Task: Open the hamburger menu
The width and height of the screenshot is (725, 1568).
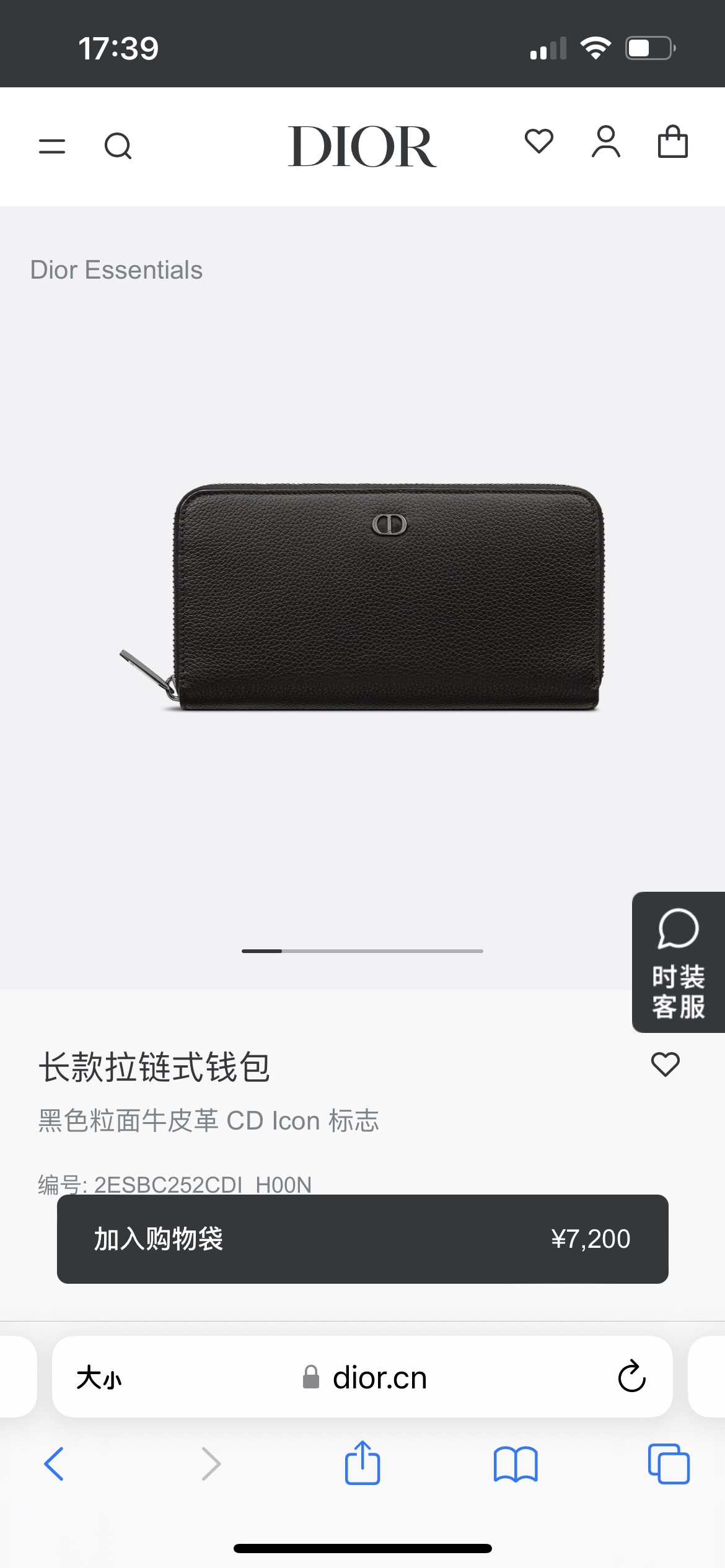Action: click(x=52, y=146)
